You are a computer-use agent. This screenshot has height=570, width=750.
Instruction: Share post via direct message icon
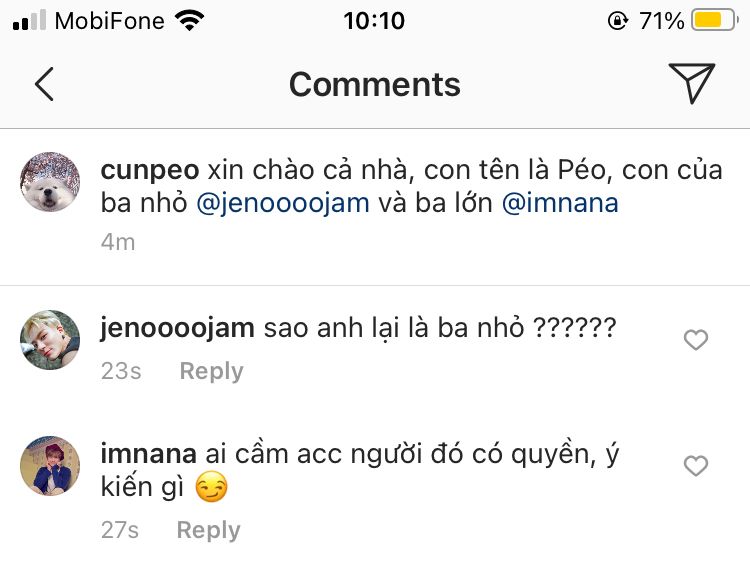click(x=691, y=83)
